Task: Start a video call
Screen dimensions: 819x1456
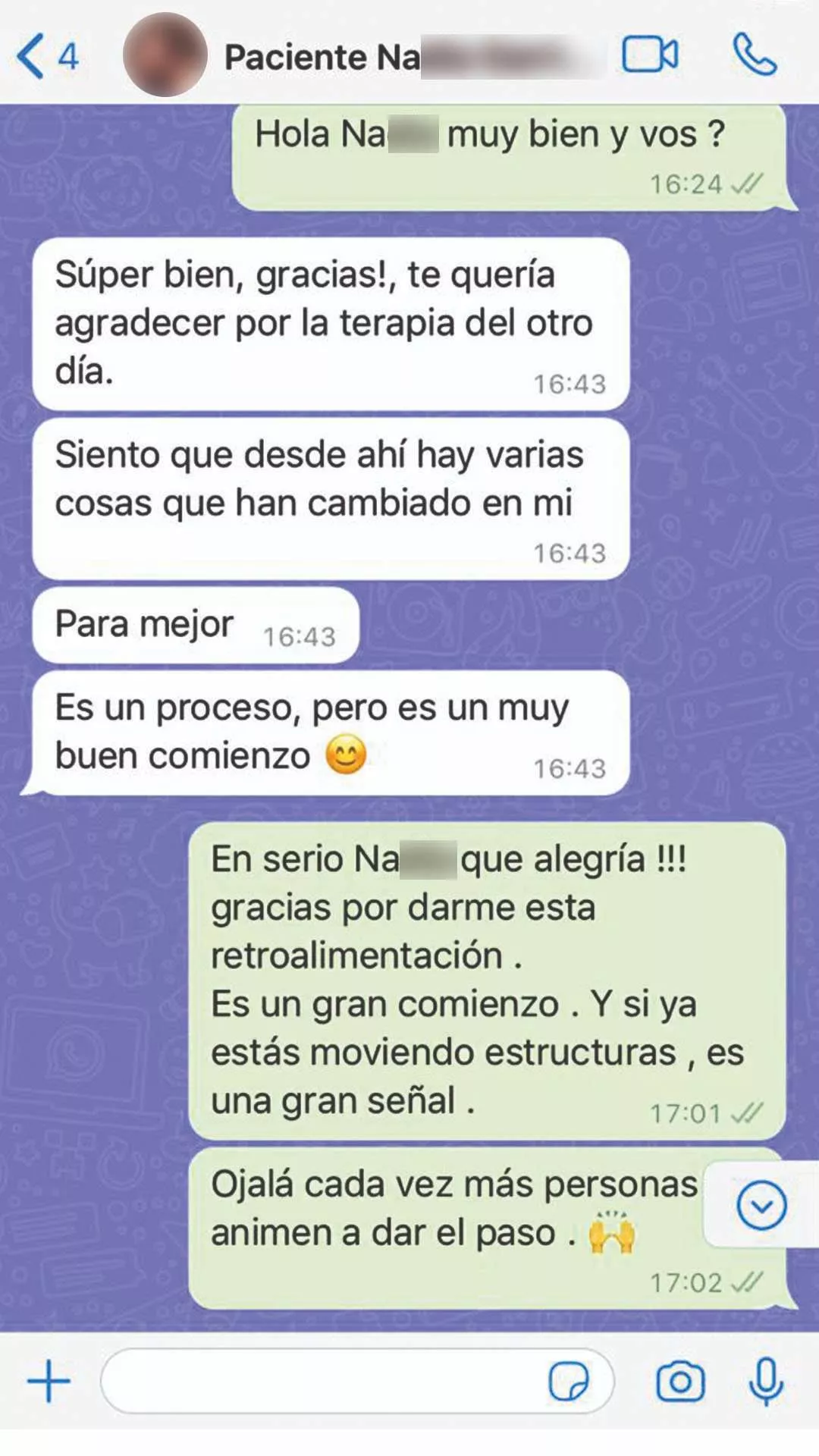Action: (x=650, y=55)
